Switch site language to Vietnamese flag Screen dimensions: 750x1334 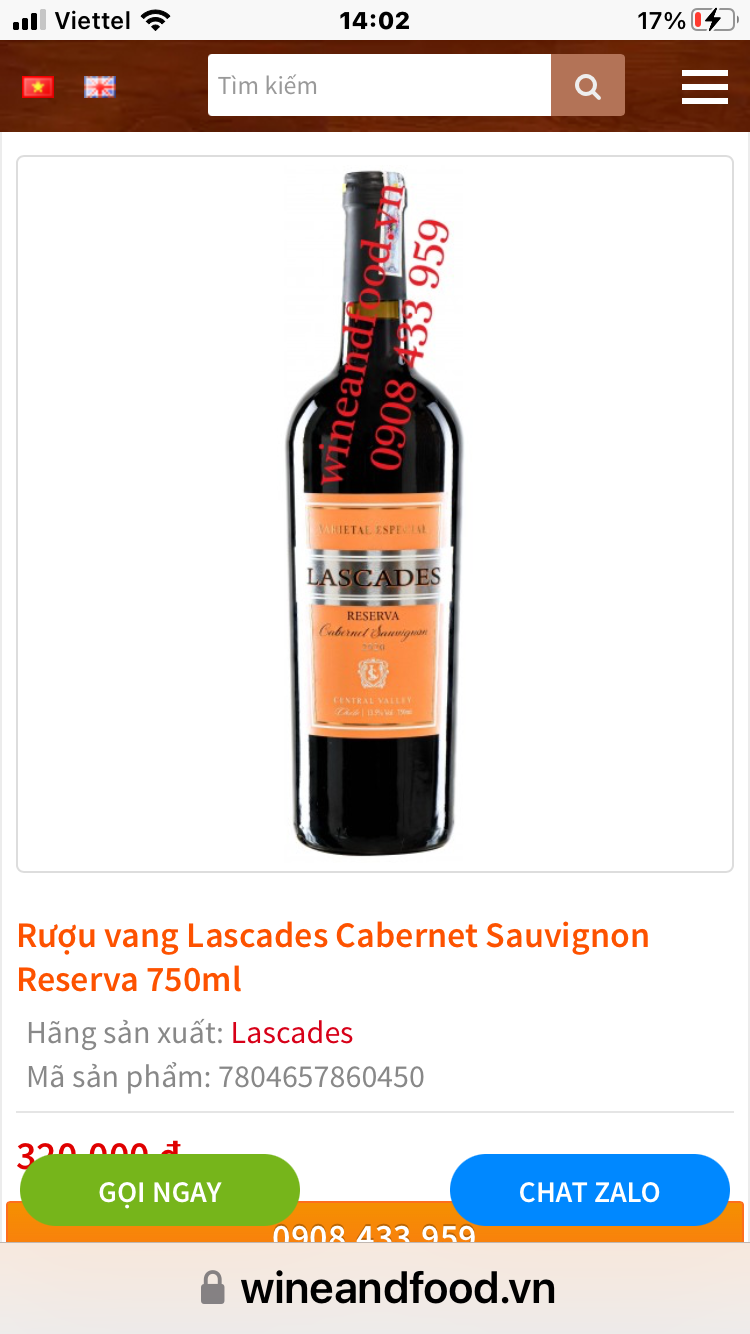click(x=38, y=86)
